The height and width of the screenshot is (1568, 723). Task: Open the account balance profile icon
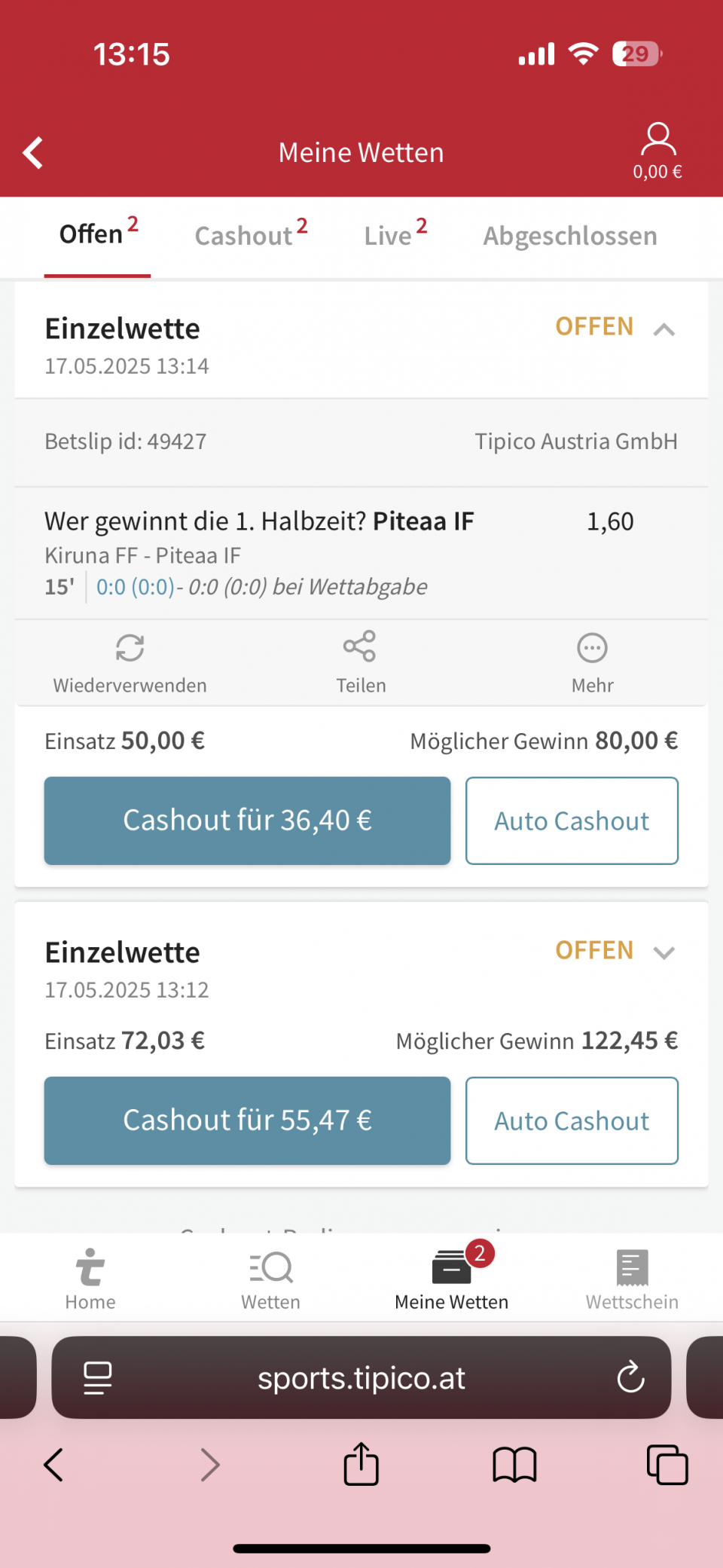tap(657, 151)
